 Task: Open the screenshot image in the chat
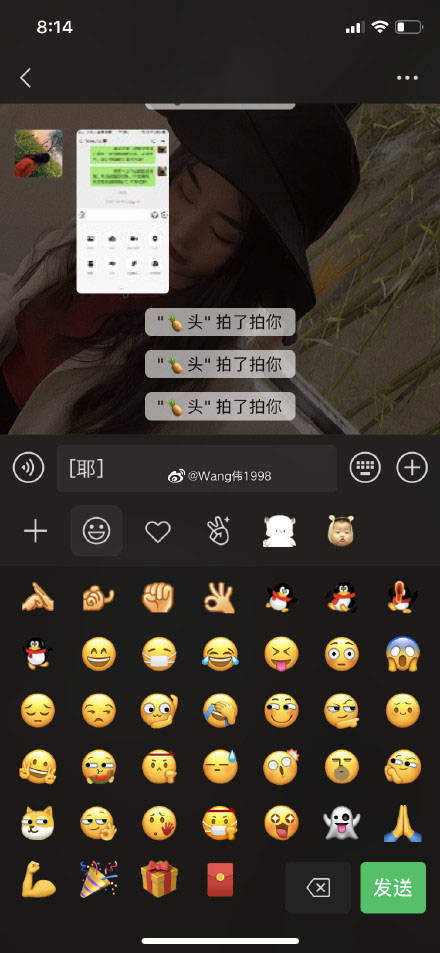[x=123, y=211]
